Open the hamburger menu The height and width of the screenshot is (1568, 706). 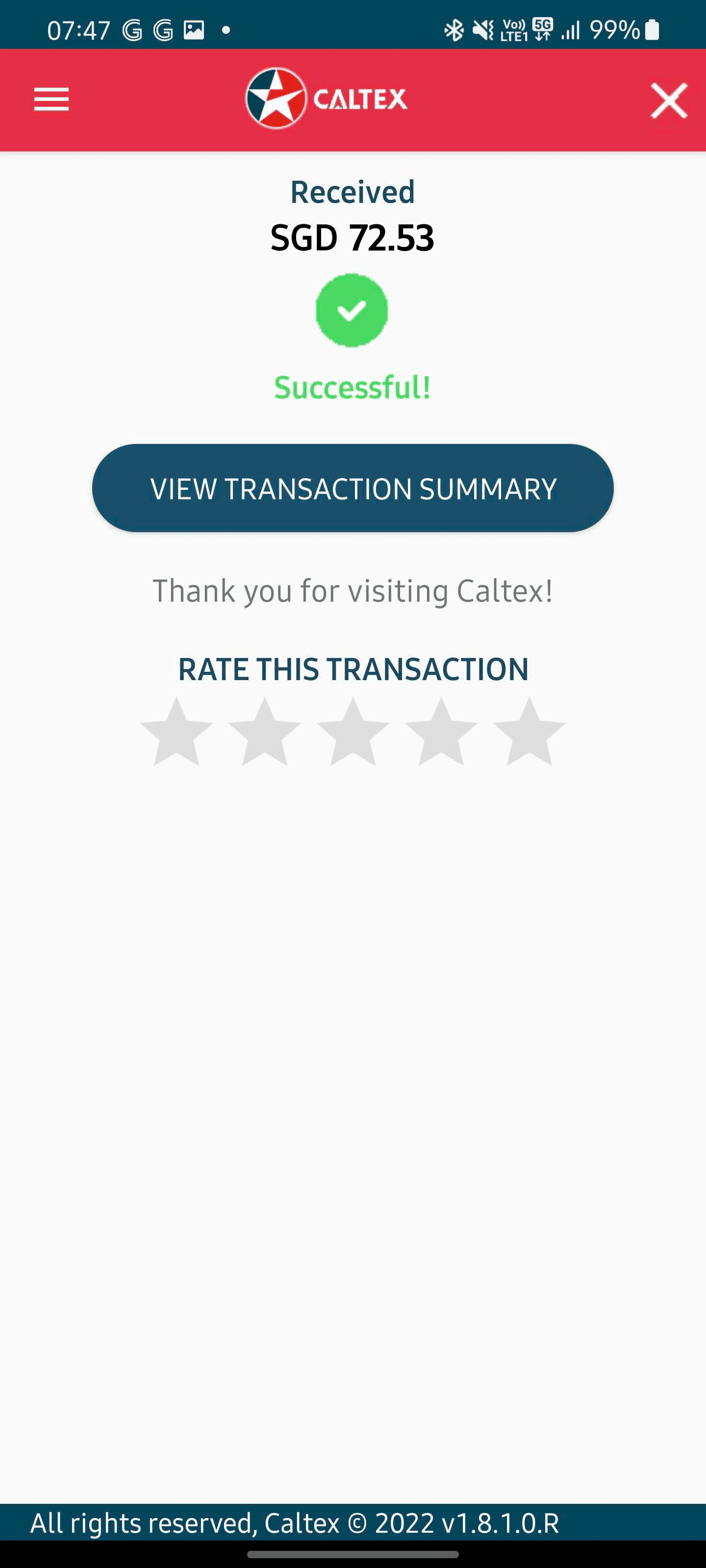51,99
